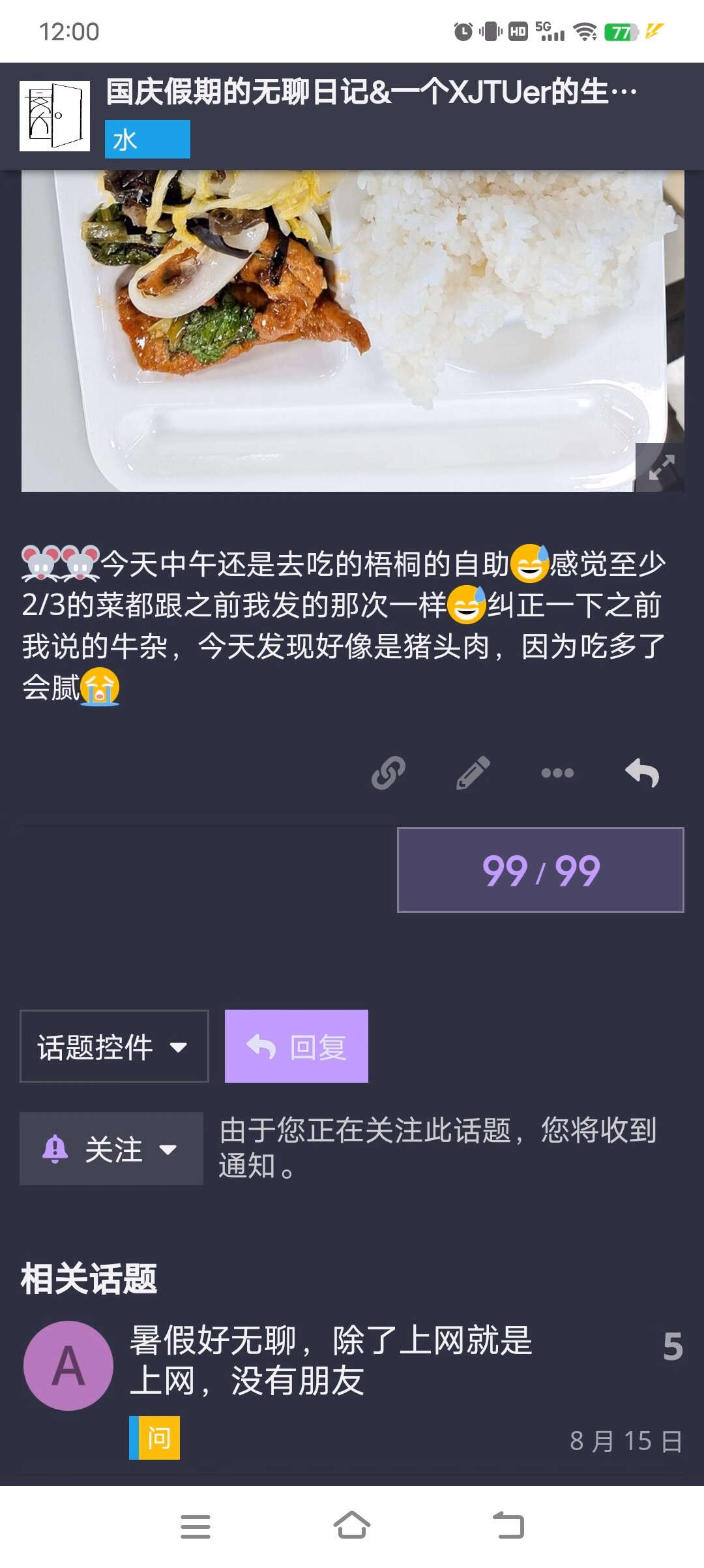Open the site logo in the header

pyautogui.click(x=55, y=116)
